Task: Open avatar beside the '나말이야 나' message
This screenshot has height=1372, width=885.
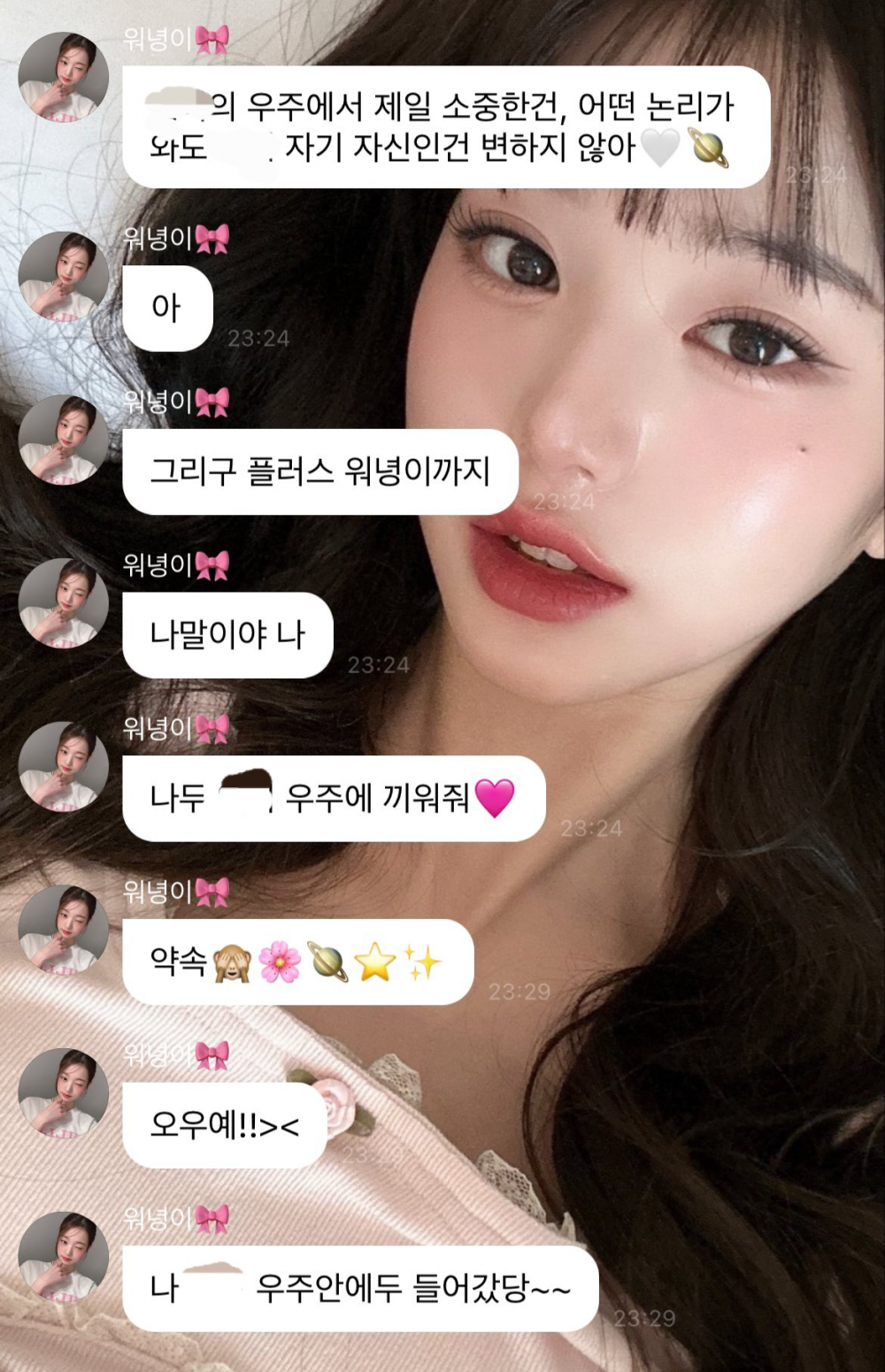Action: 63,603
